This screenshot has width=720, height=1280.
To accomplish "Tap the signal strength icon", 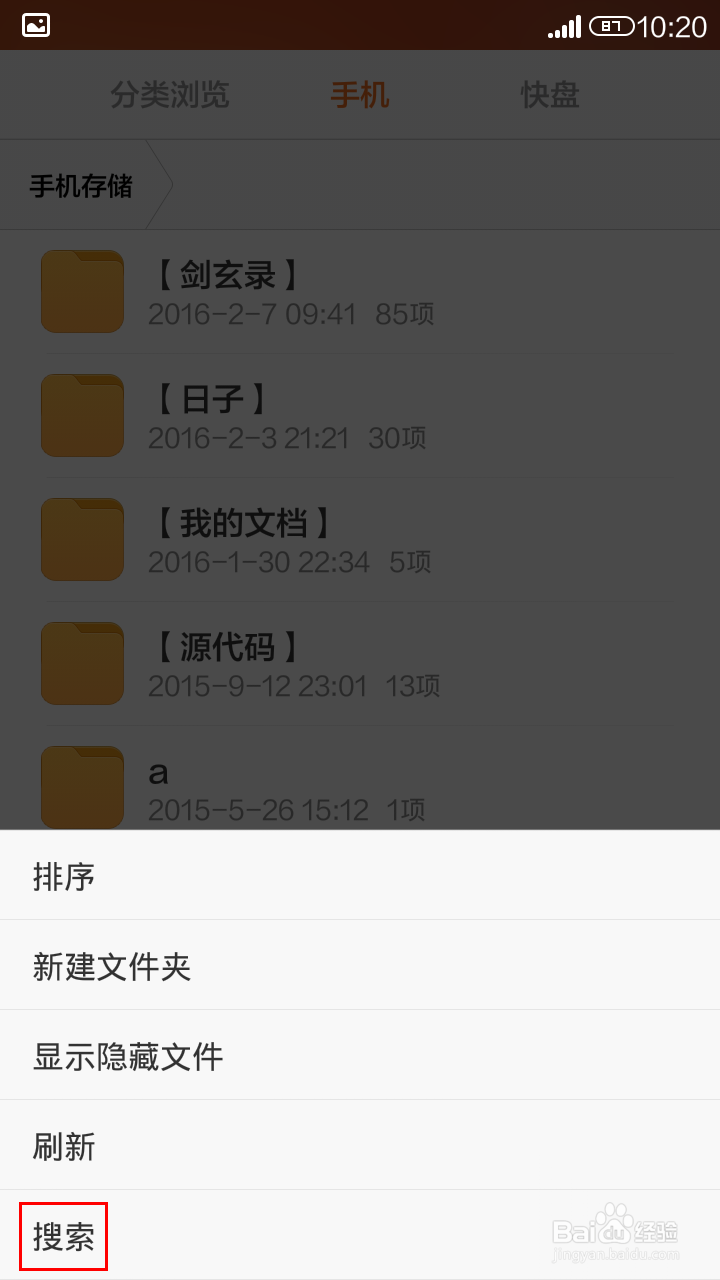I will click(x=565, y=25).
